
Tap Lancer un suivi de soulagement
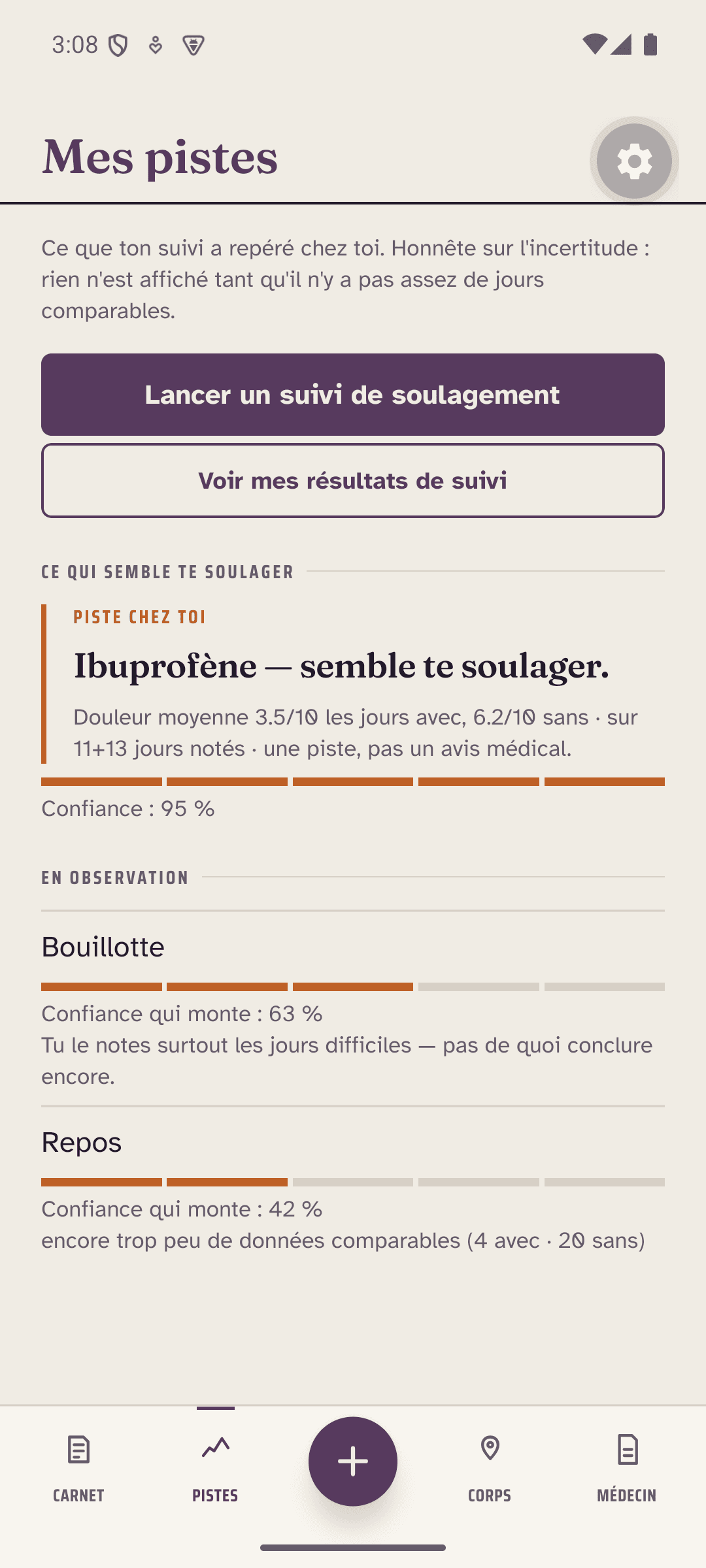point(353,395)
